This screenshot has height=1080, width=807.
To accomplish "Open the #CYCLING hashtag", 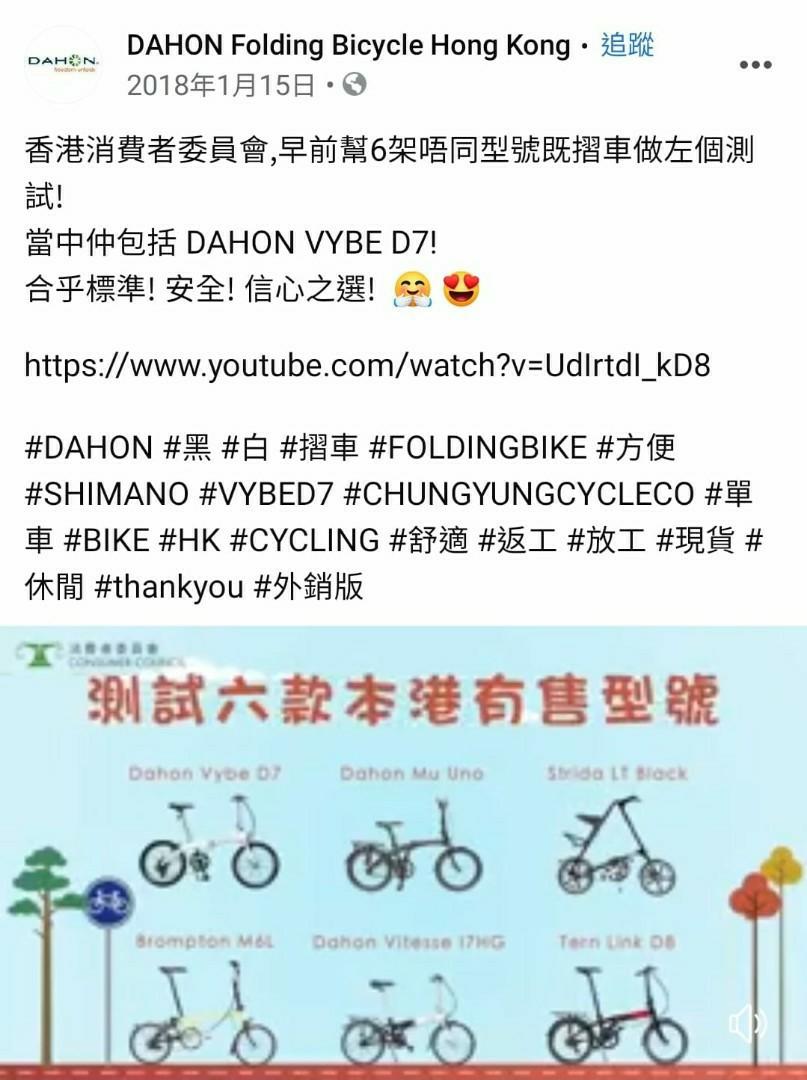I will pos(304,540).
